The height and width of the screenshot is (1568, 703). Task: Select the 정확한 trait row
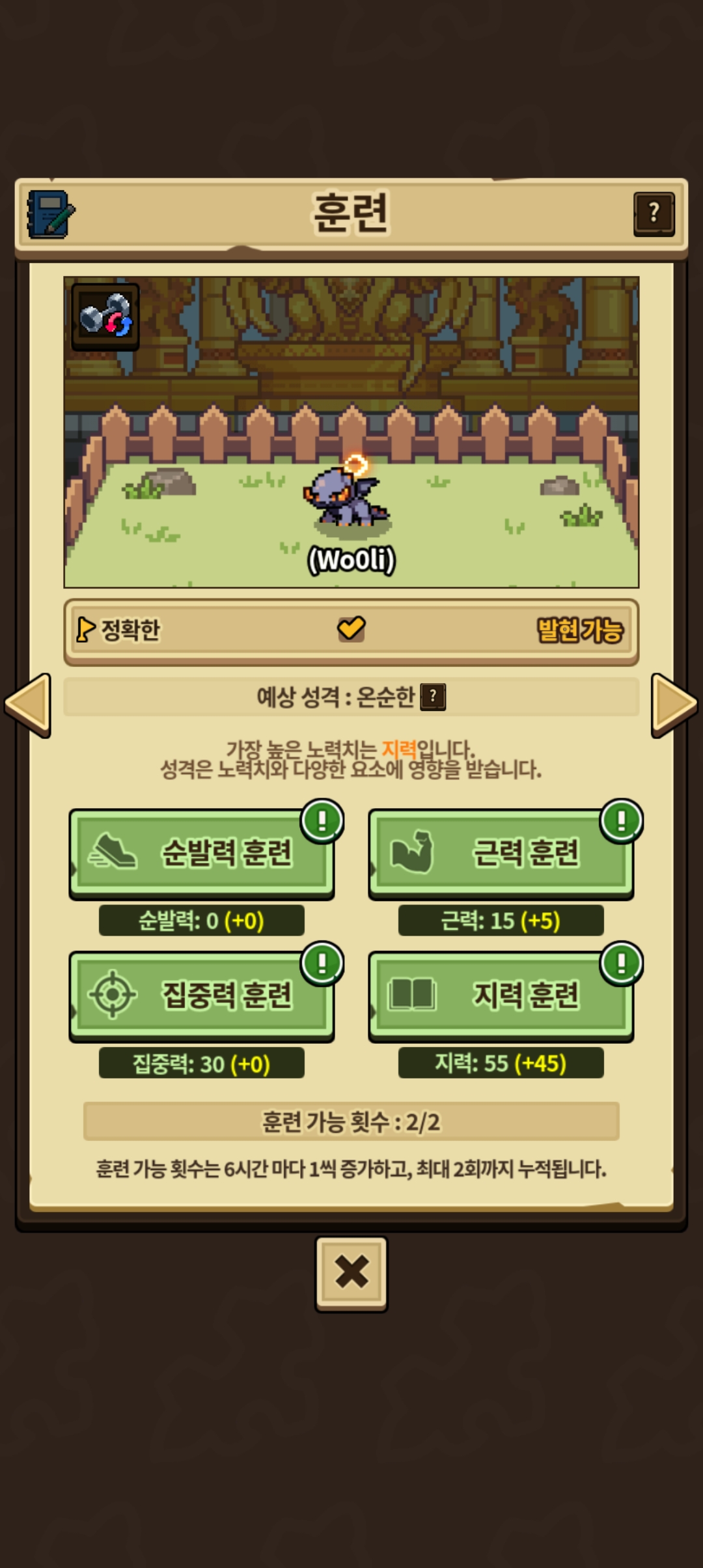point(351,630)
